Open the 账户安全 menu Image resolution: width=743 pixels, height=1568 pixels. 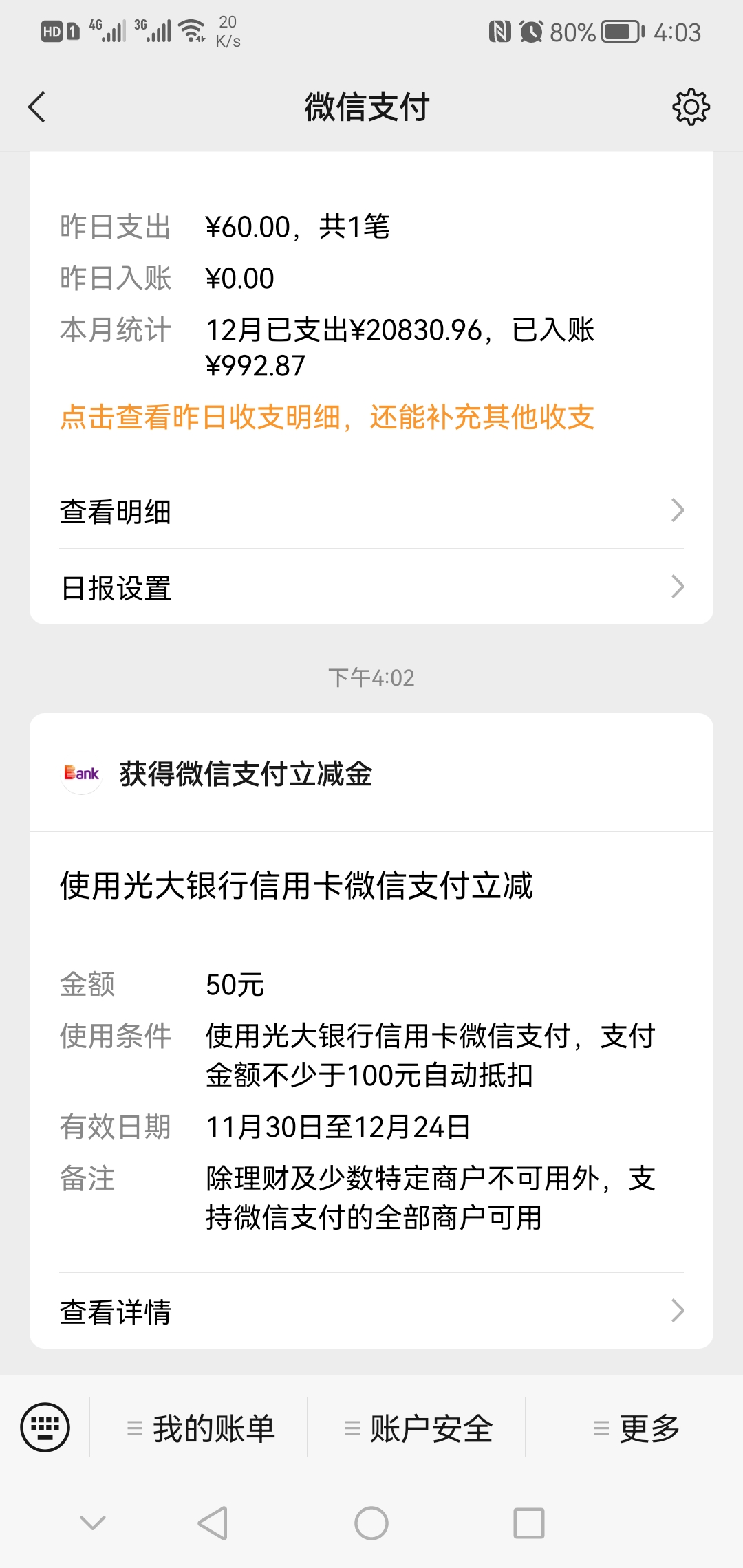[417, 1428]
